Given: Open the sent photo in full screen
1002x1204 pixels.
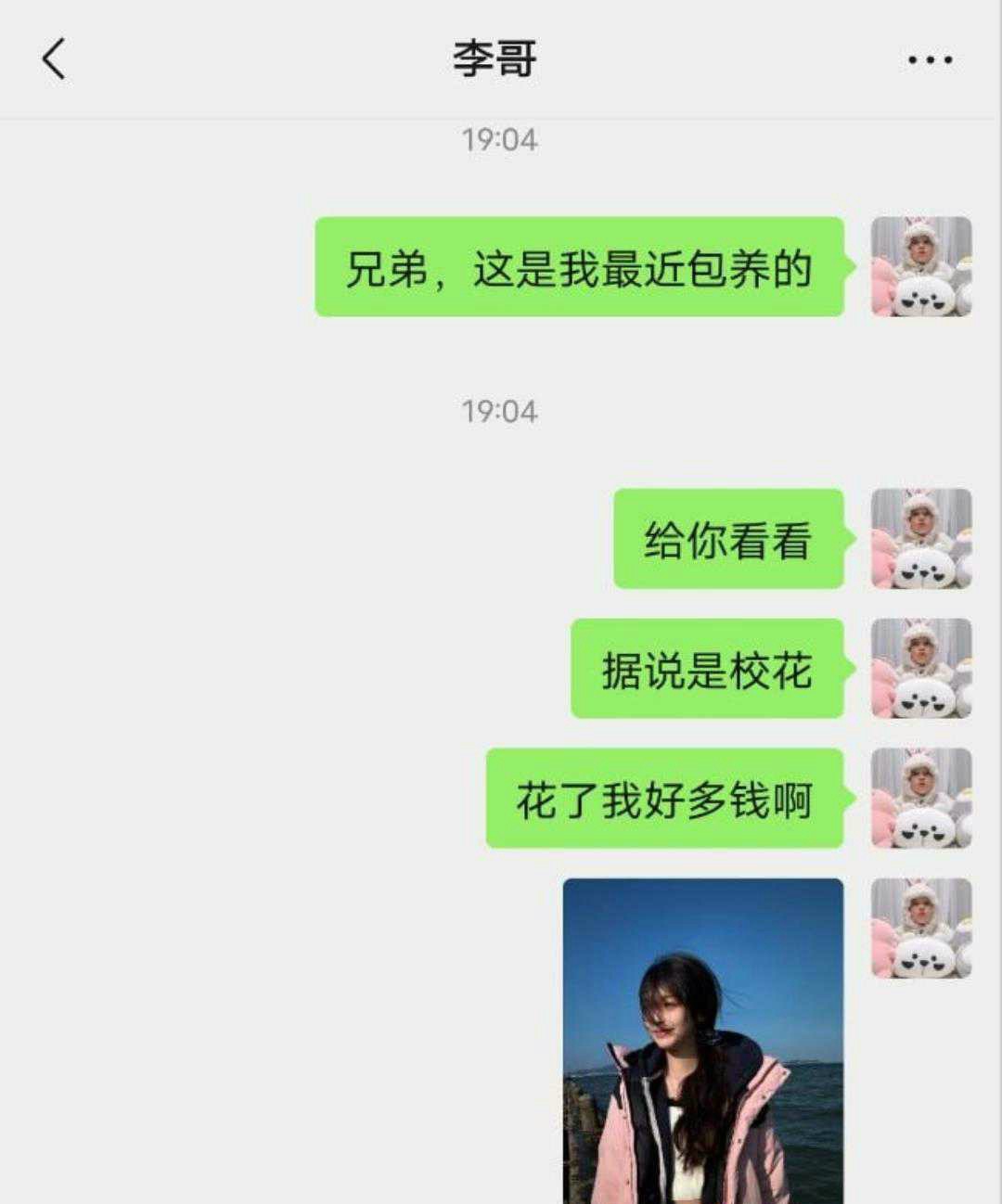Looking at the screenshot, I should 703,1039.
